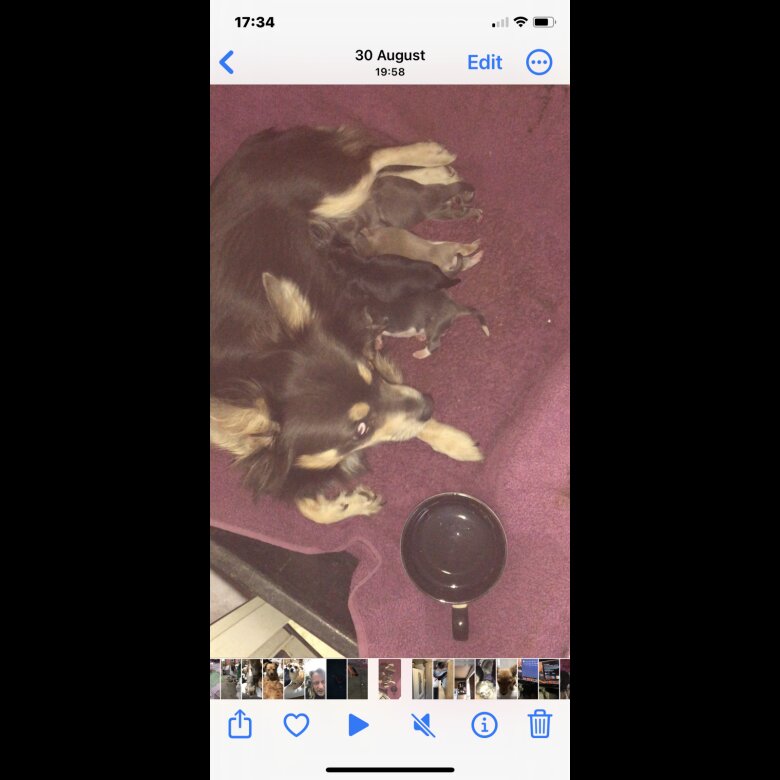Screen dimensions: 780x780
Task: Select the thumbnail of the man's face in the filmstrip
Action: 315,679
